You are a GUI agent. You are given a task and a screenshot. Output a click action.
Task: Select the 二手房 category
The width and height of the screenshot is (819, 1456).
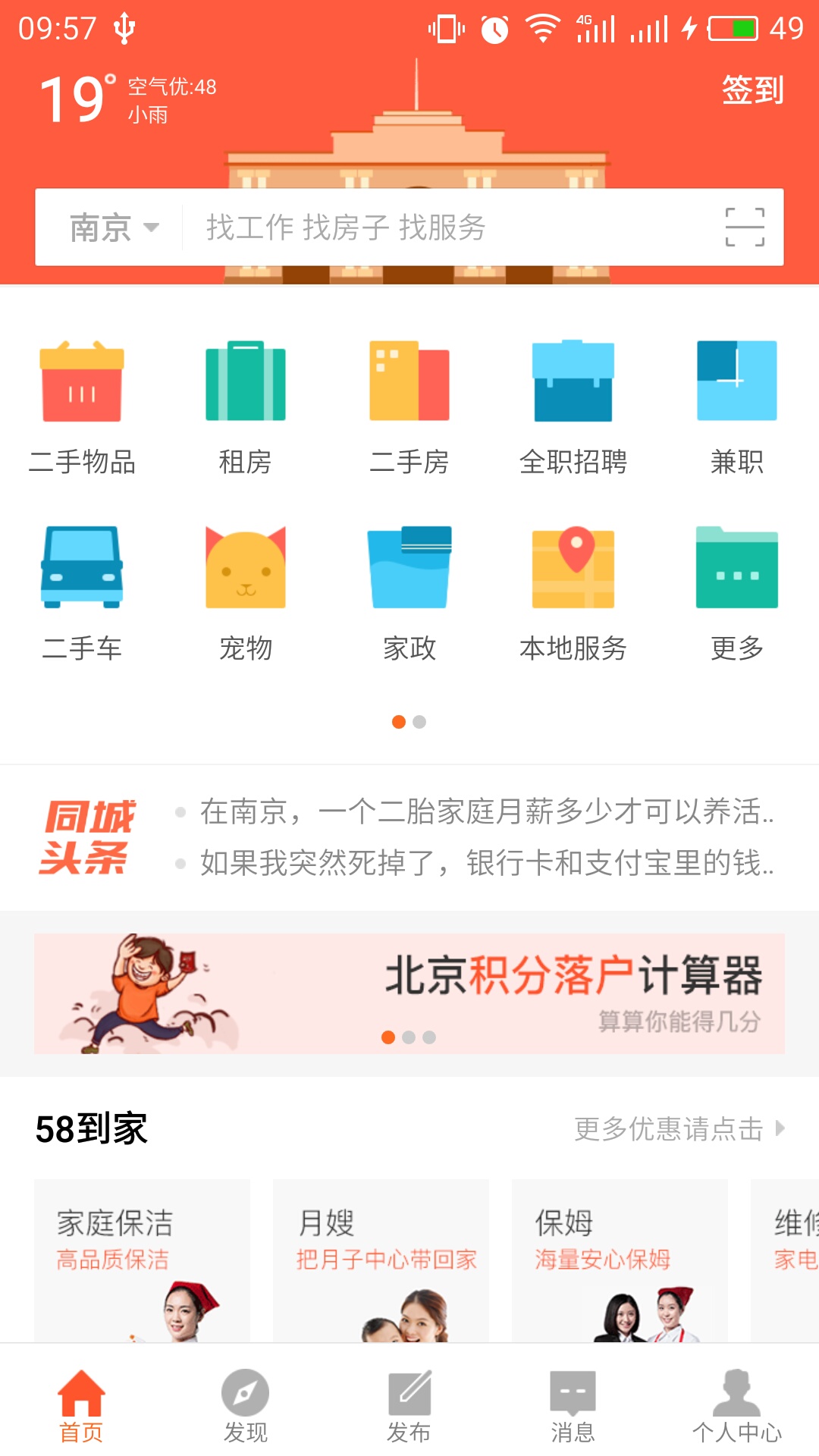[409, 407]
